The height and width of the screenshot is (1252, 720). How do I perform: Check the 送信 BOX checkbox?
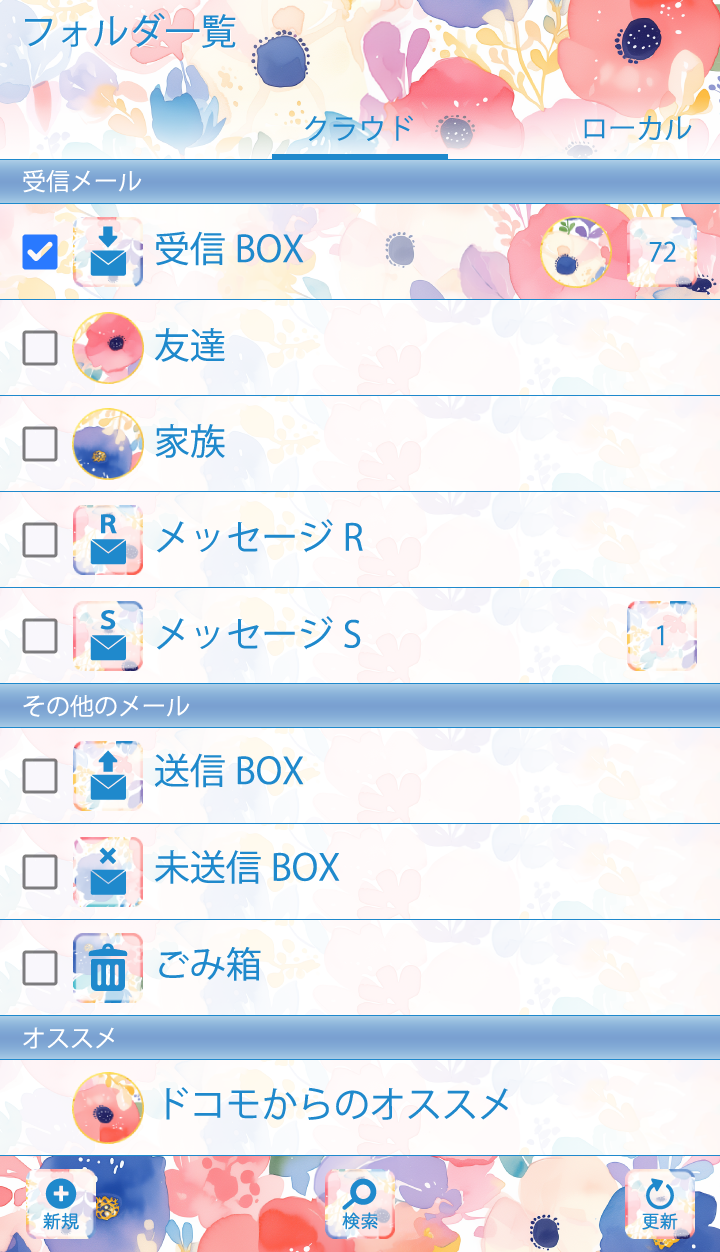40,774
